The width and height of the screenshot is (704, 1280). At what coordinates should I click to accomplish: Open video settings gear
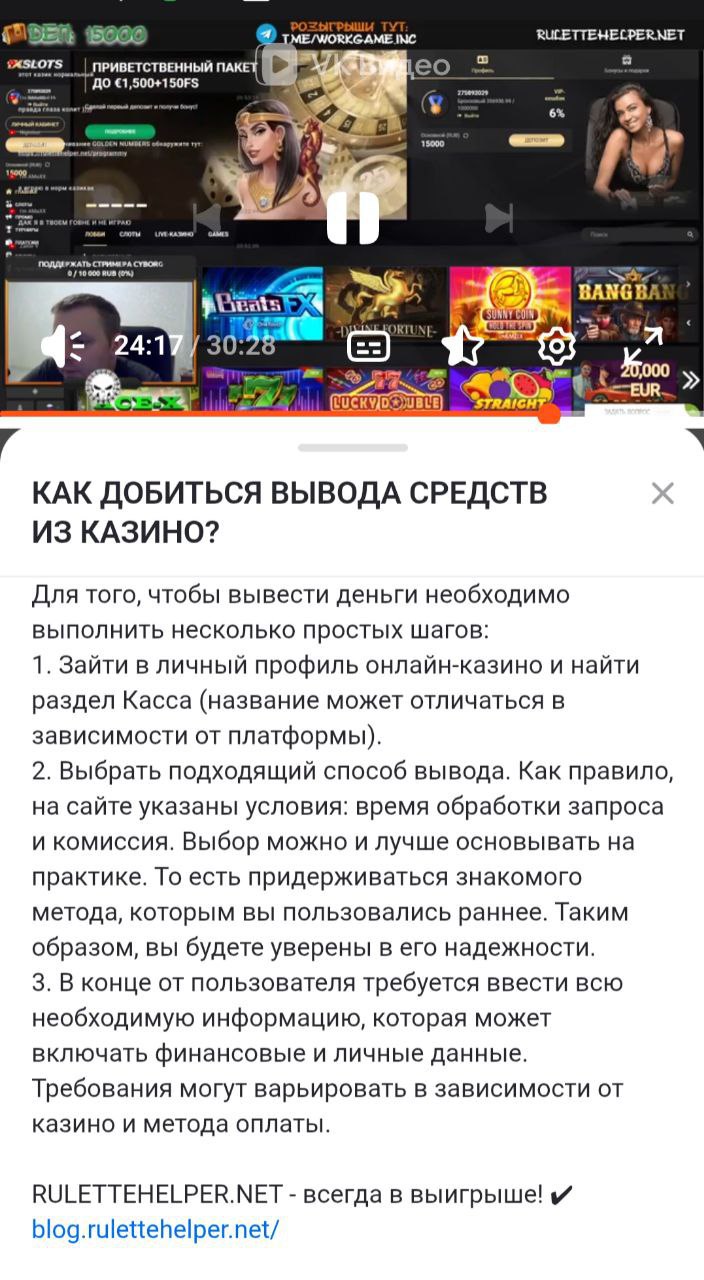556,347
